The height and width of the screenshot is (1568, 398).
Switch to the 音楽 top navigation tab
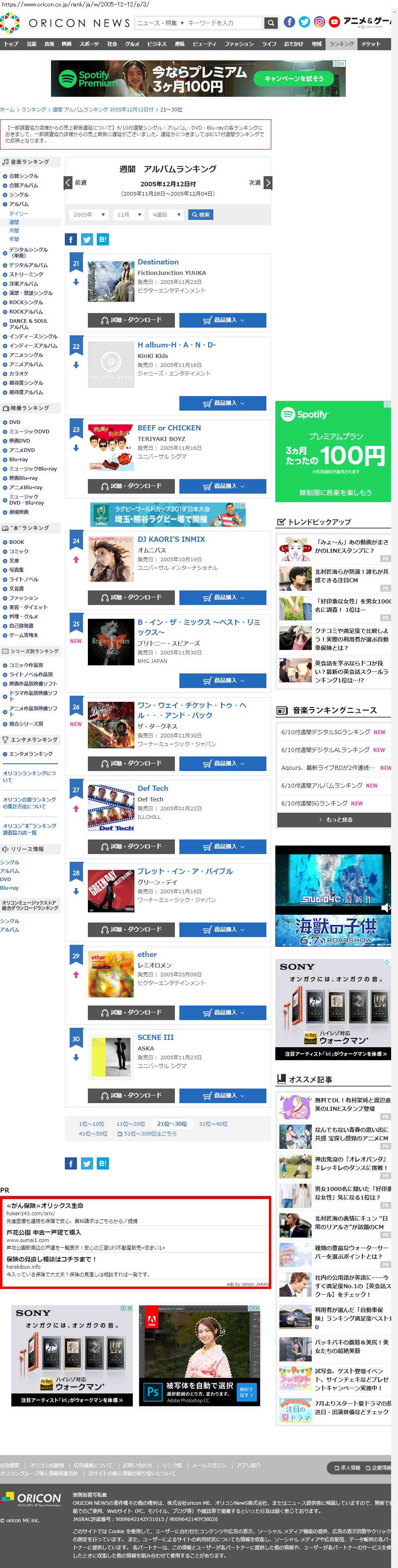click(49, 44)
